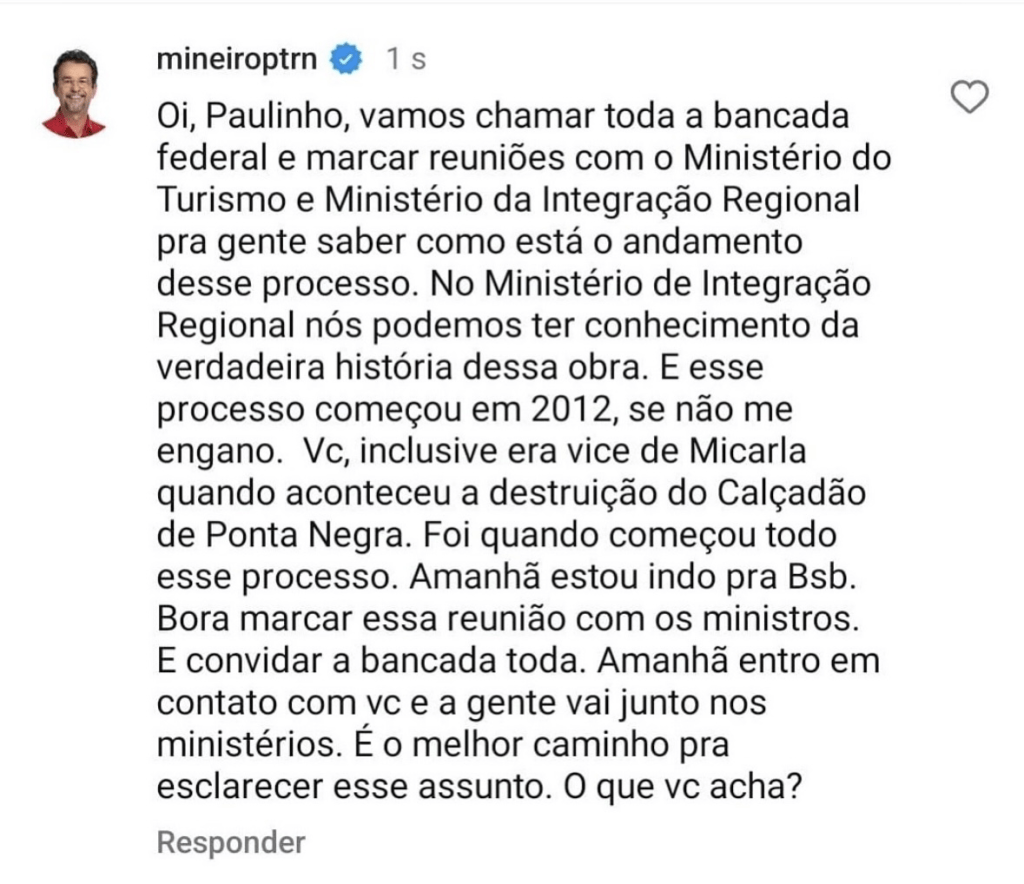Image resolution: width=1024 pixels, height=884 pixels.
Task: Open the mineiroptrn username link
Action: pos(238,60)
